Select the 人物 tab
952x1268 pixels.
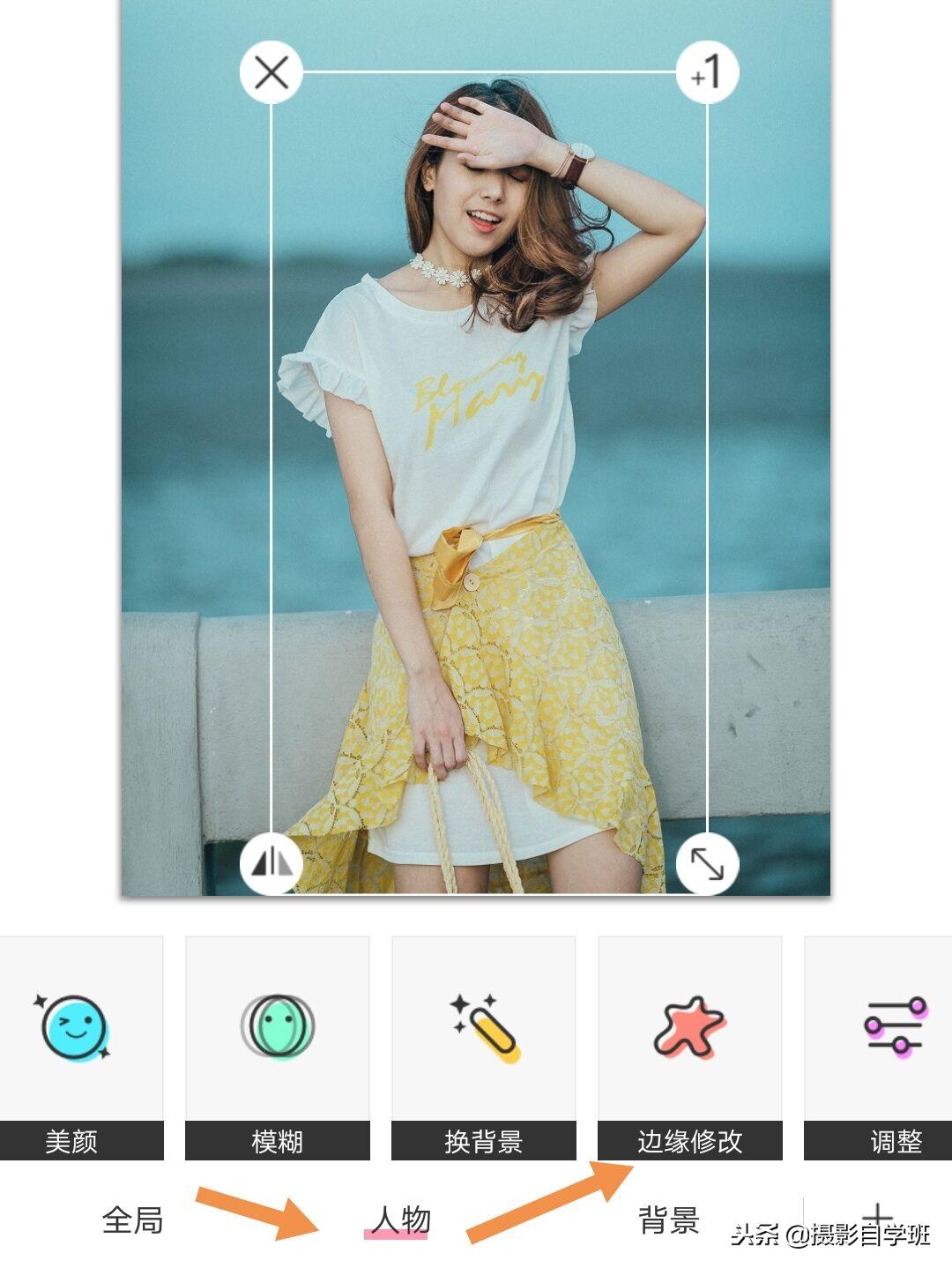click(400, 1221)
